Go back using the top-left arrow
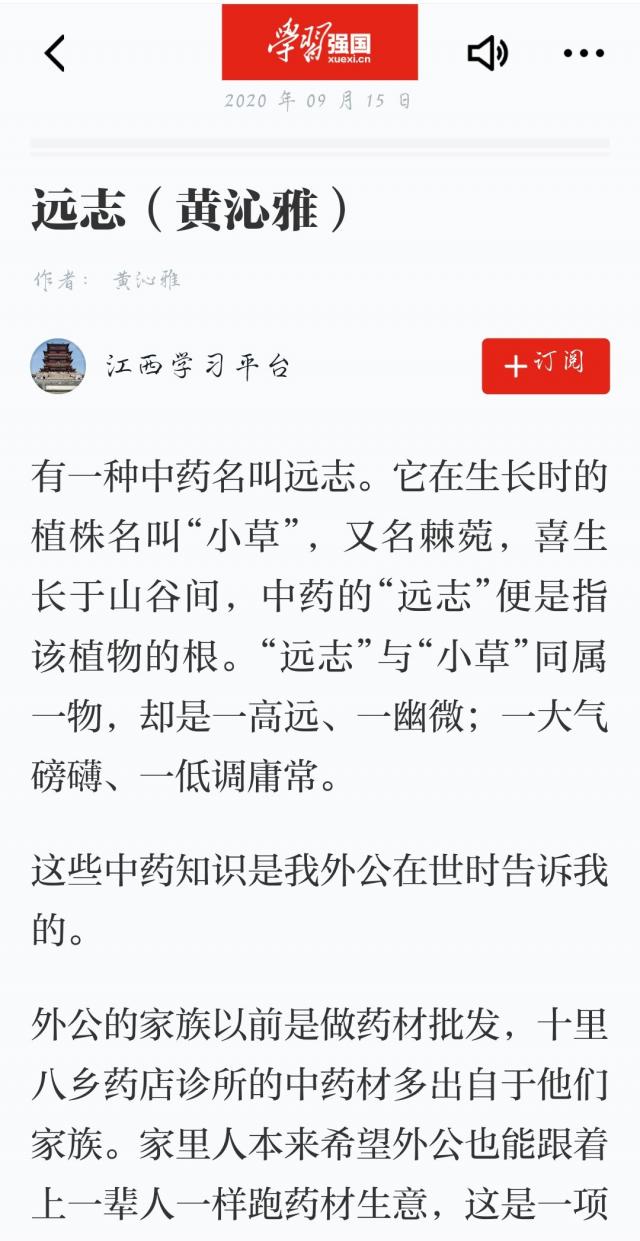Screen dimensions: 640x1241 click(55, 53)
